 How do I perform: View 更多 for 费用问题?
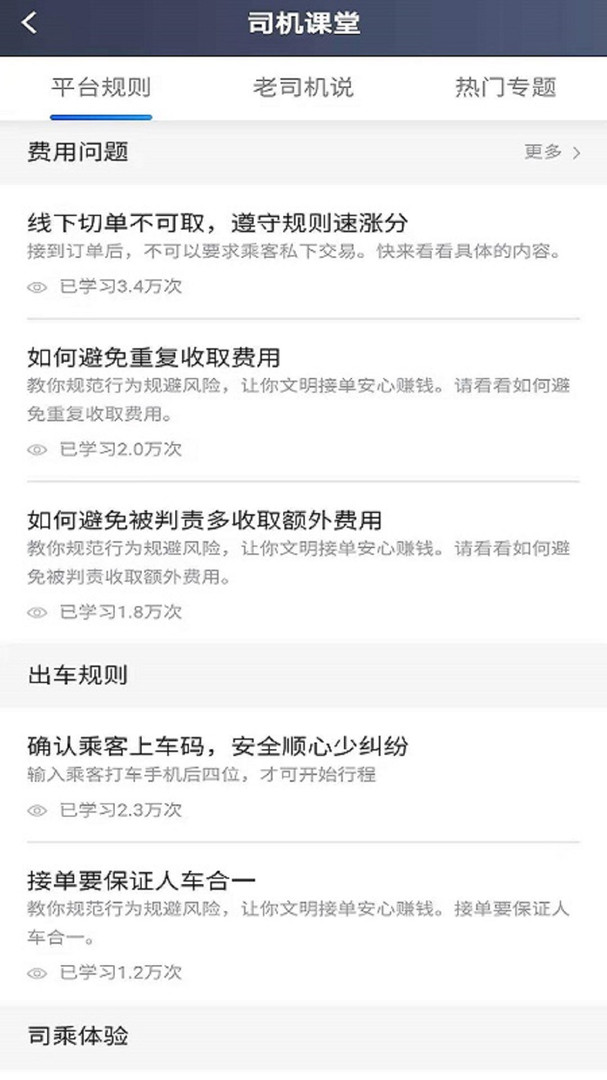552,152
